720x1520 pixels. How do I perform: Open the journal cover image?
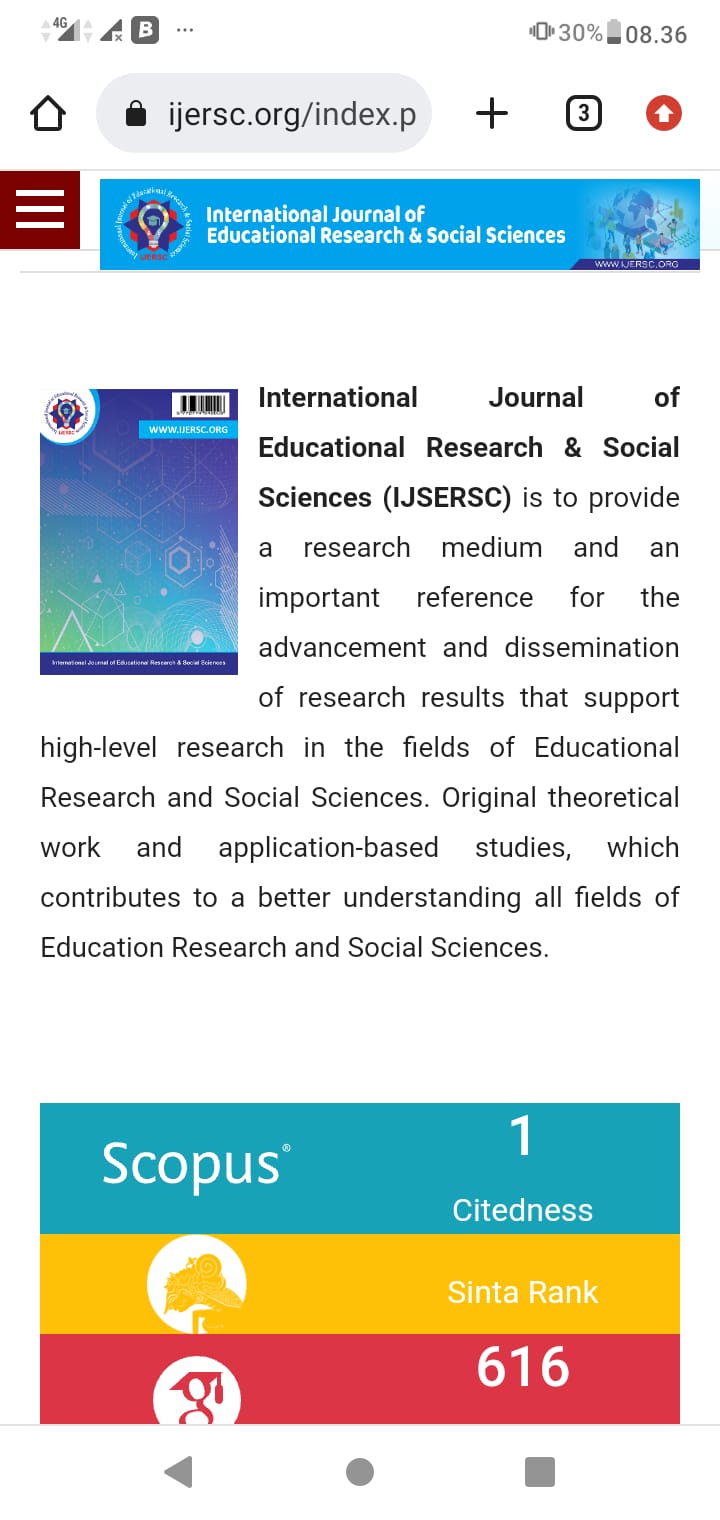pyautogui.click(x=139, y=532)
